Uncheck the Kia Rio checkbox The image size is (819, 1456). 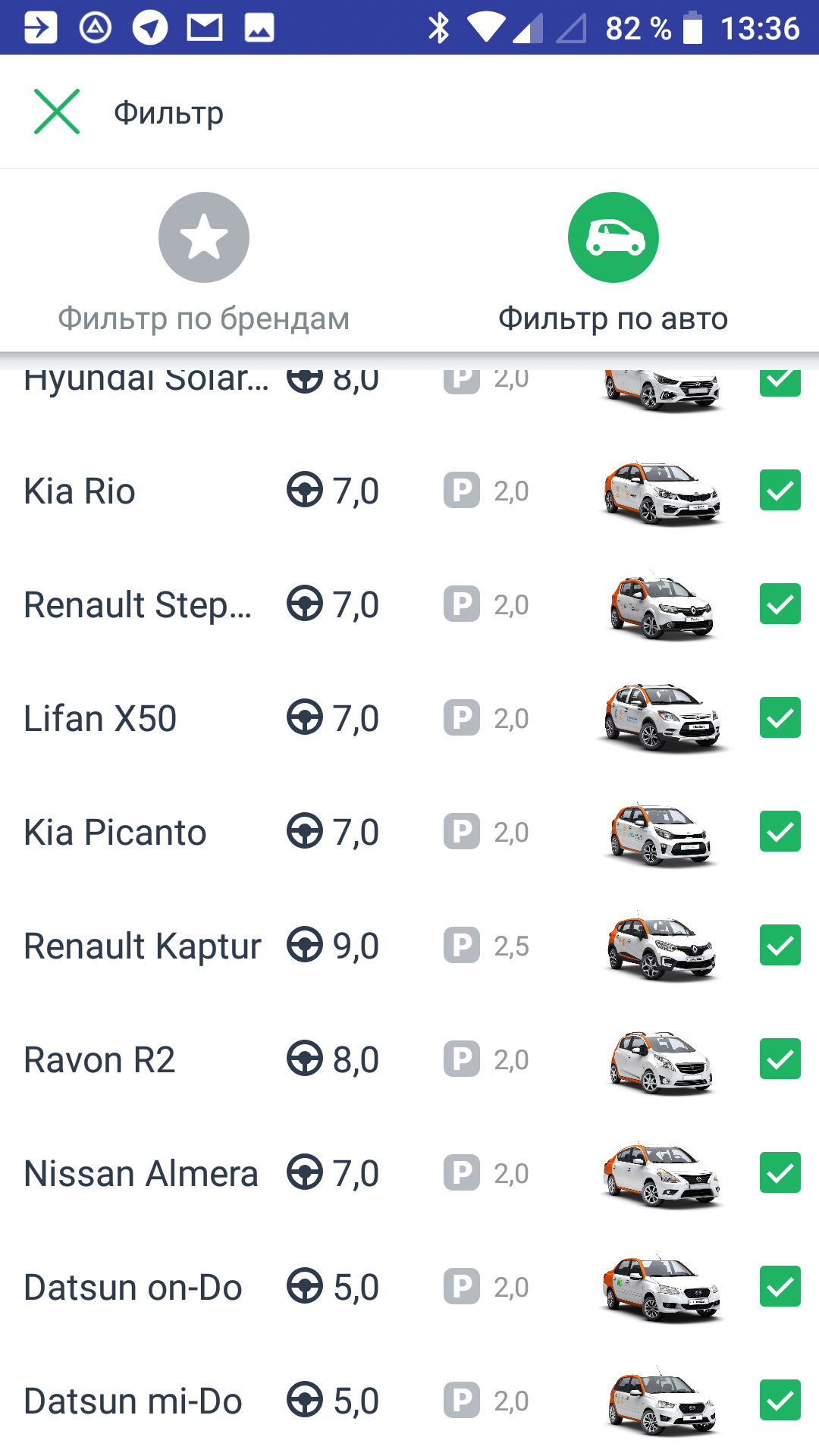tap(780, 490)
